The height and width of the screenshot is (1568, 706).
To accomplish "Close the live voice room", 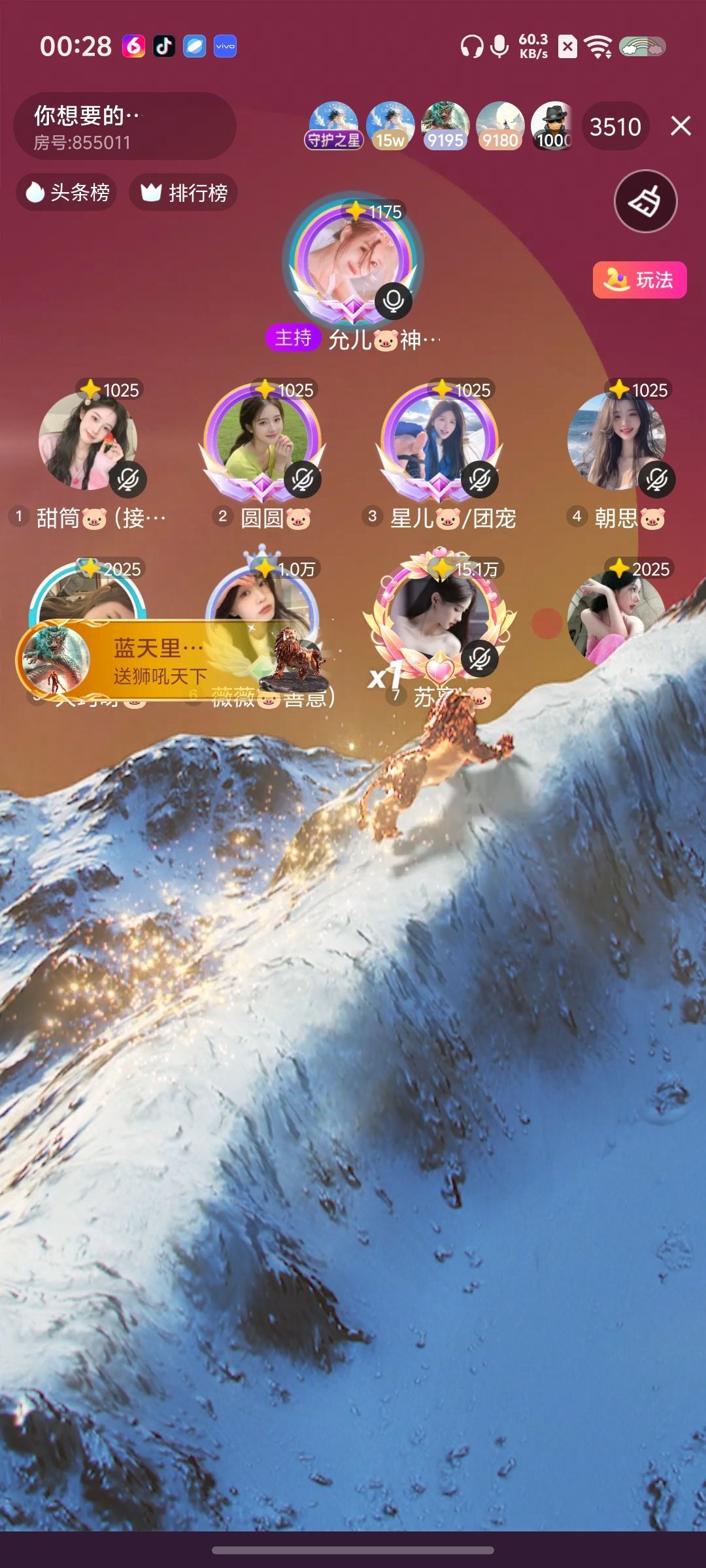I will pos(681,125).
